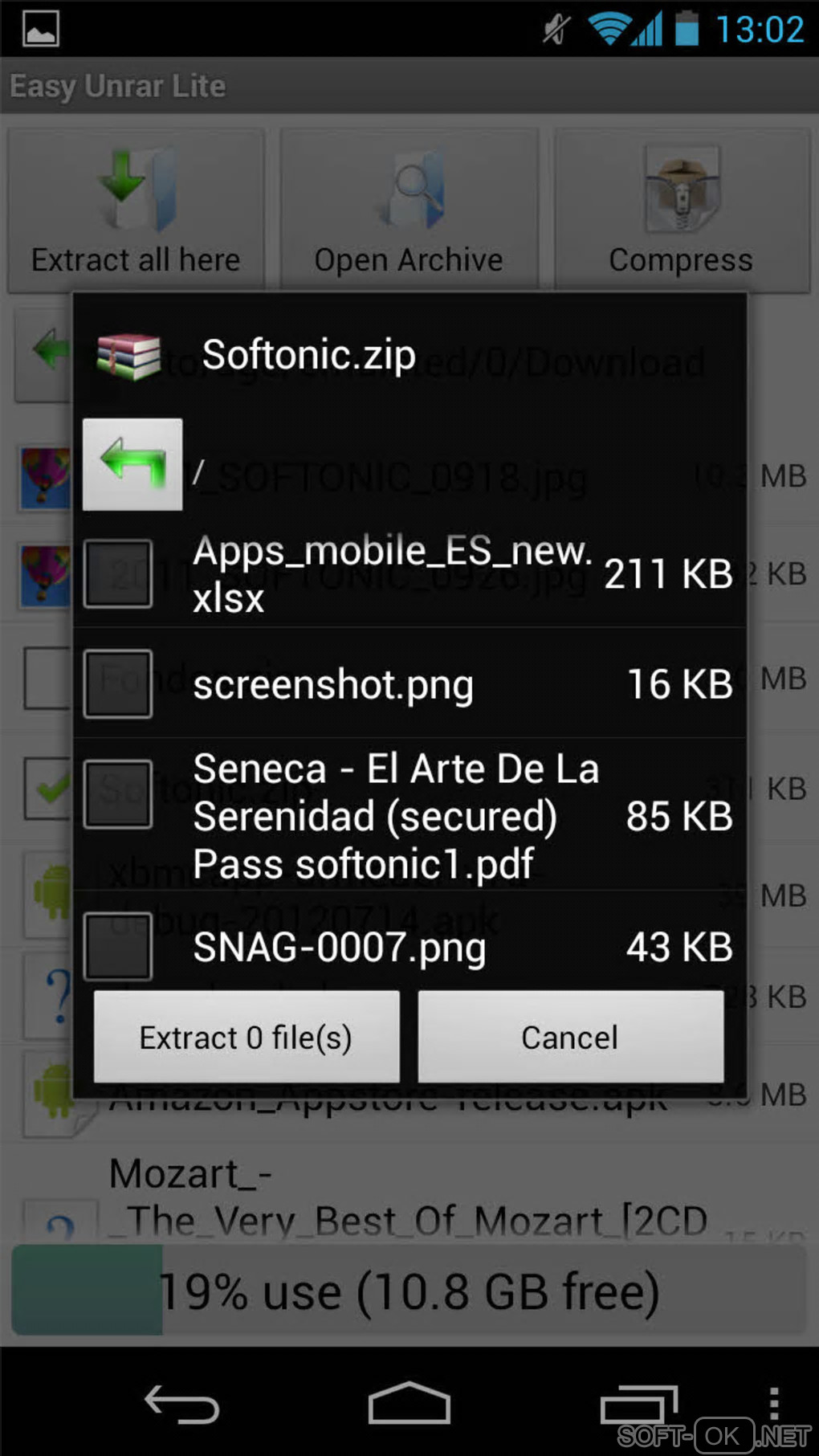
Task: Check the box for Apps_mobile_ES_new.xlsx
Action: [x=118, y=573]
